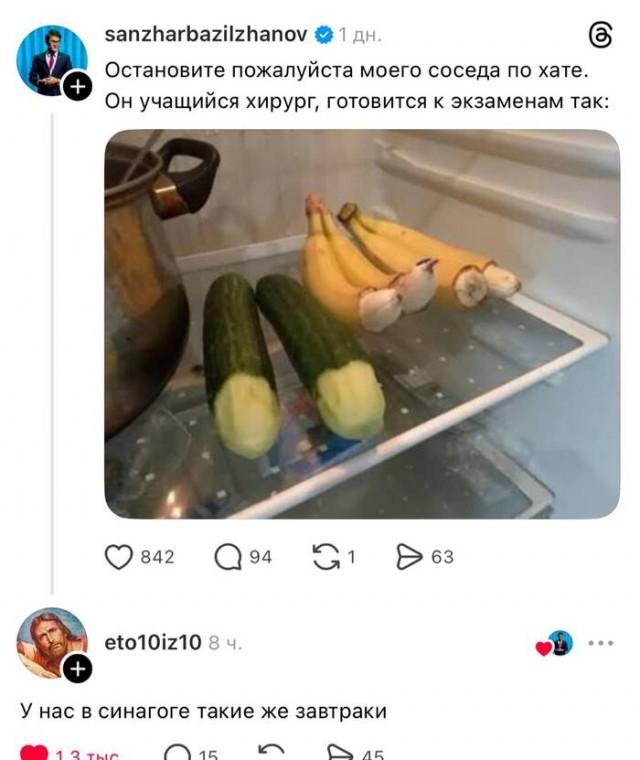Share sanzharbazilzhanov's post via the send icon

coord(410,557)
